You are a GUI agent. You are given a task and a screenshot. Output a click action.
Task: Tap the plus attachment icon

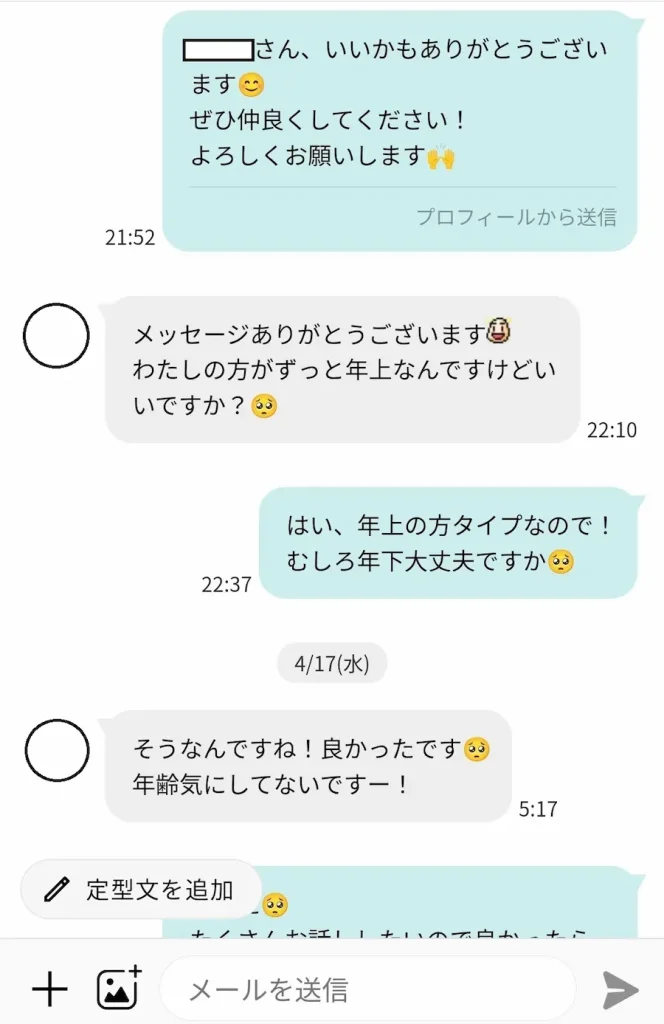[49, 989]
